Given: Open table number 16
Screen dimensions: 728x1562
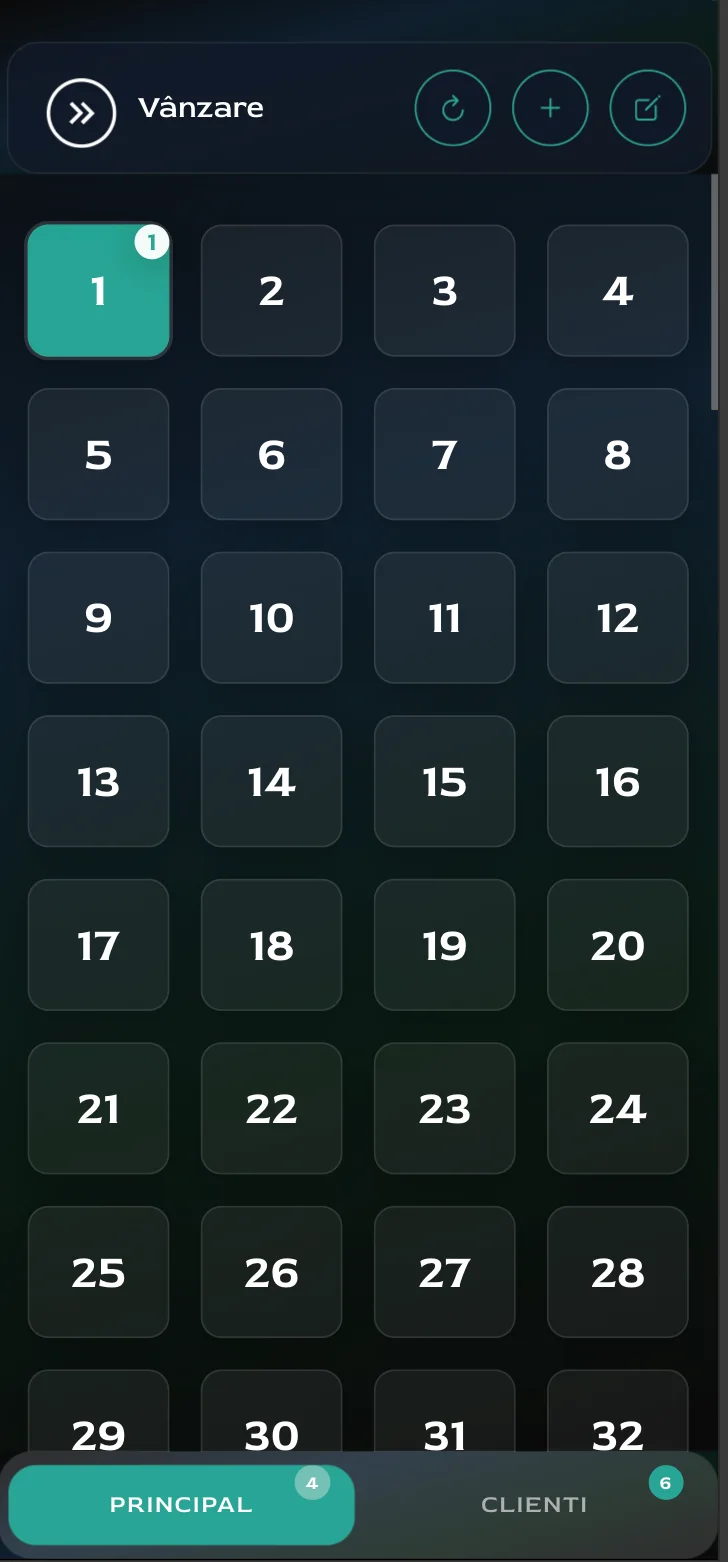Looking at the screenshot, I should (617, 782).
